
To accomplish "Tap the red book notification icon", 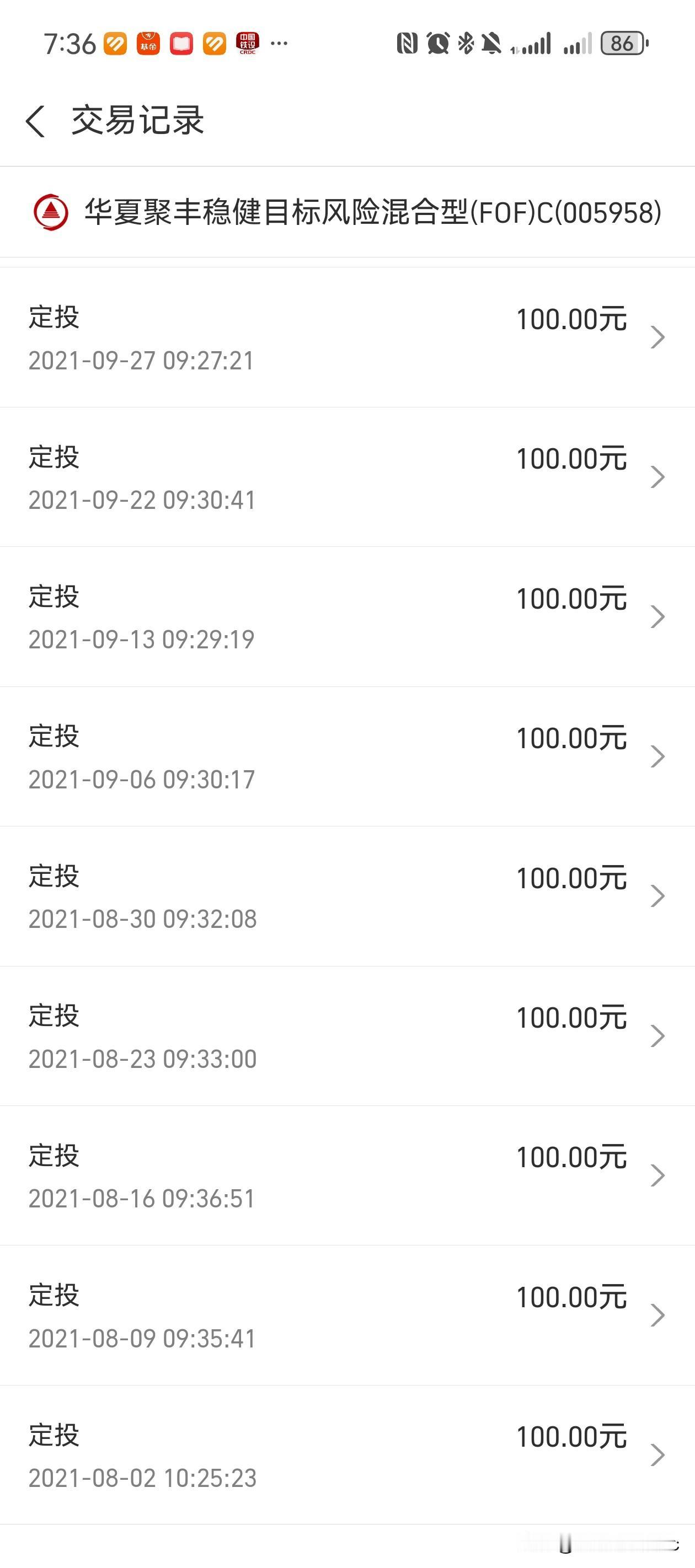I will click(x=181, y=42).
